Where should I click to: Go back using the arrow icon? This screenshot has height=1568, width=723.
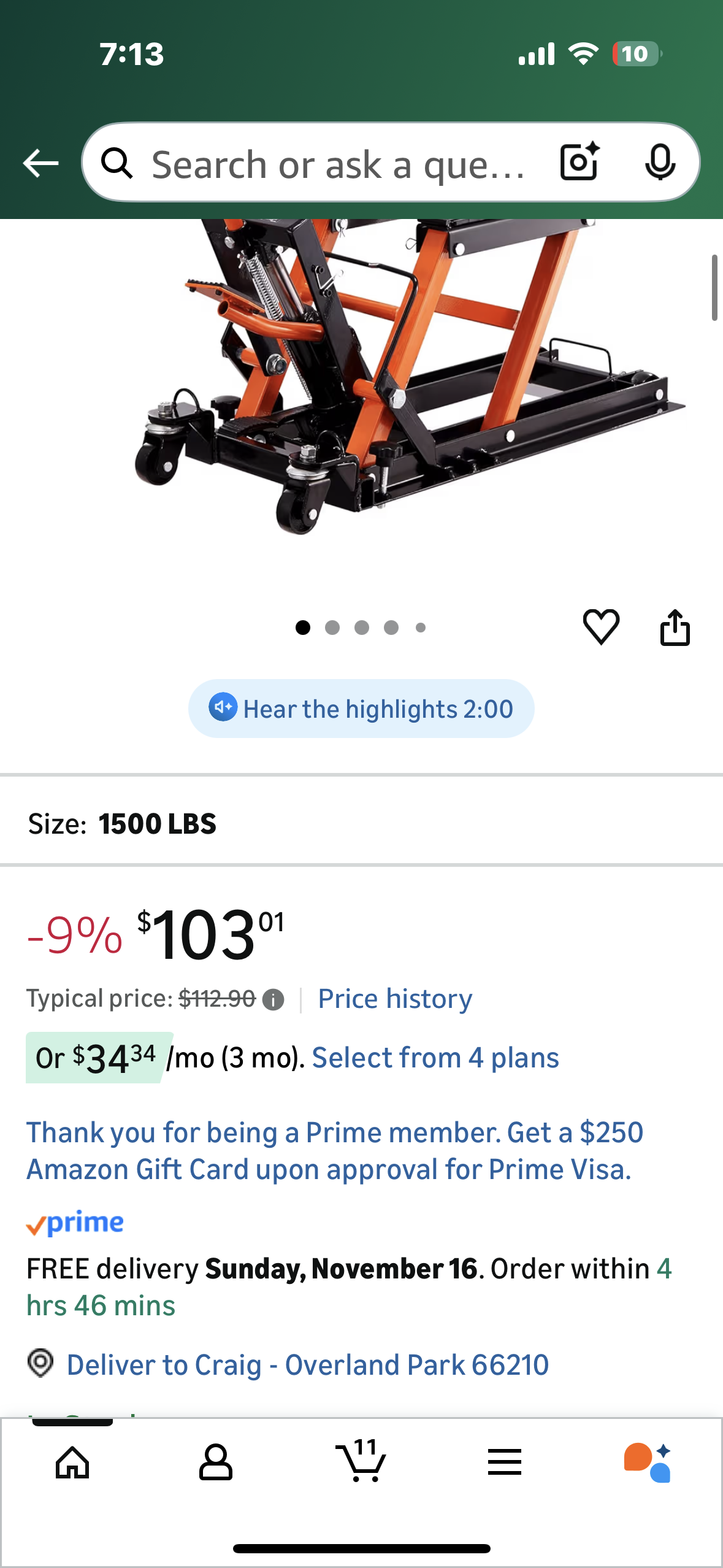(x=40, y=163)
